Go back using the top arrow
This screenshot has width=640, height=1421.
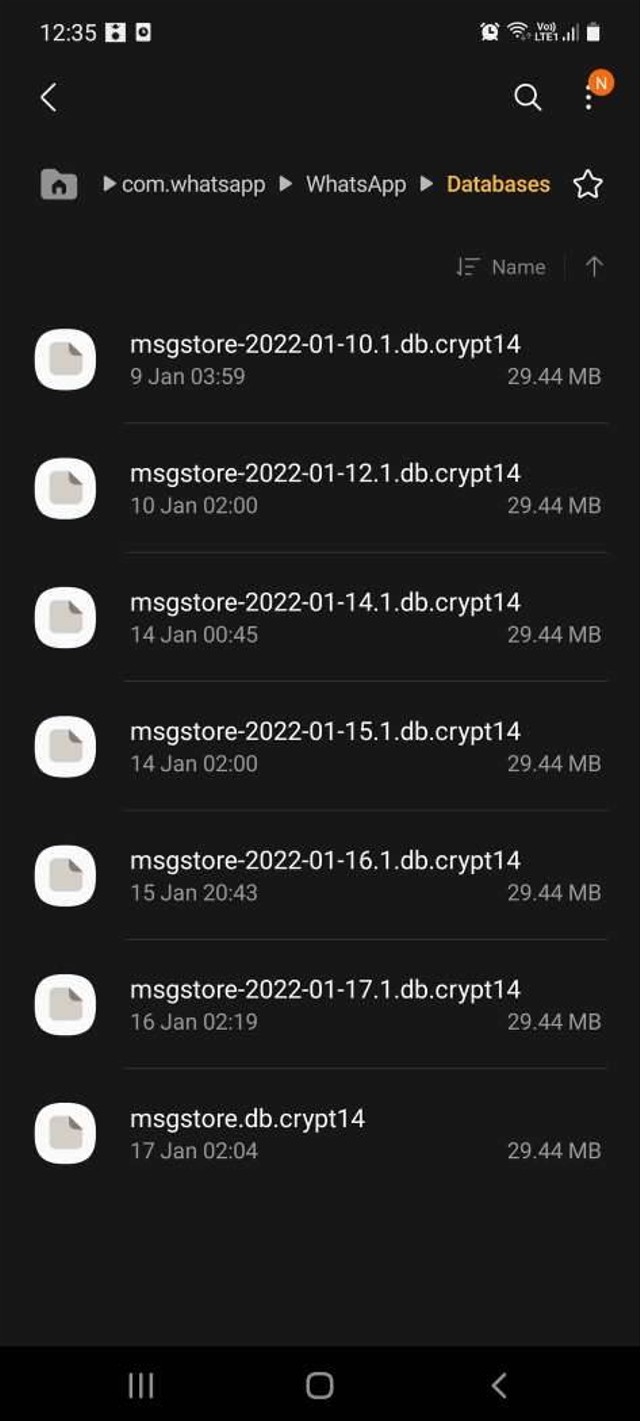(x=48, y=97)
